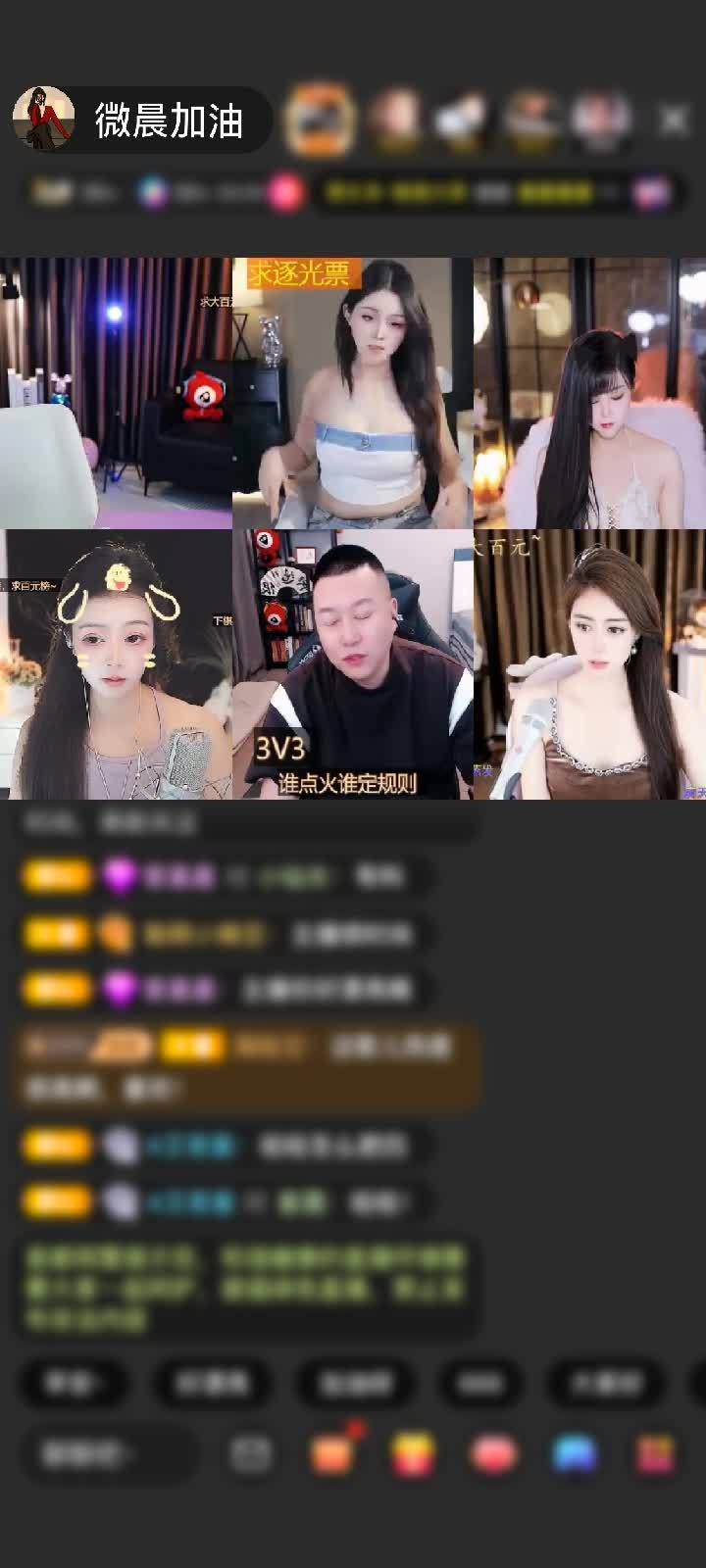Send a heart like
Image resolution: width=706 pixels, height=1568 pixels.
(493, 1454)
